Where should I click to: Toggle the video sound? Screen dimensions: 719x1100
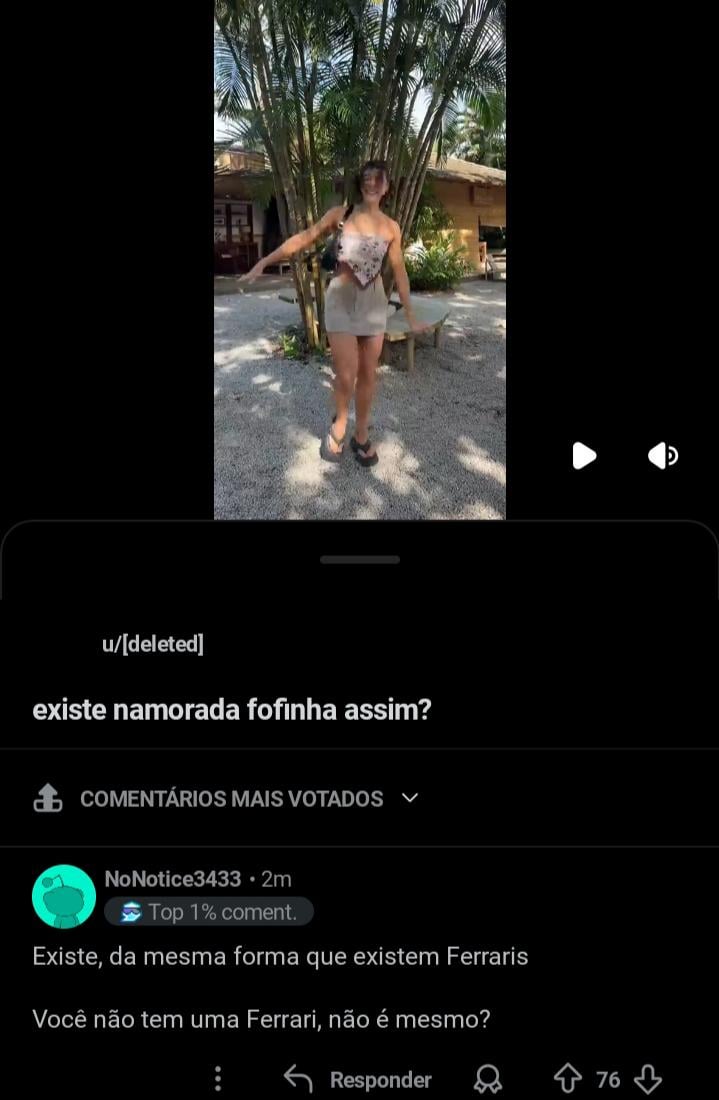click(x=663, y=456)
